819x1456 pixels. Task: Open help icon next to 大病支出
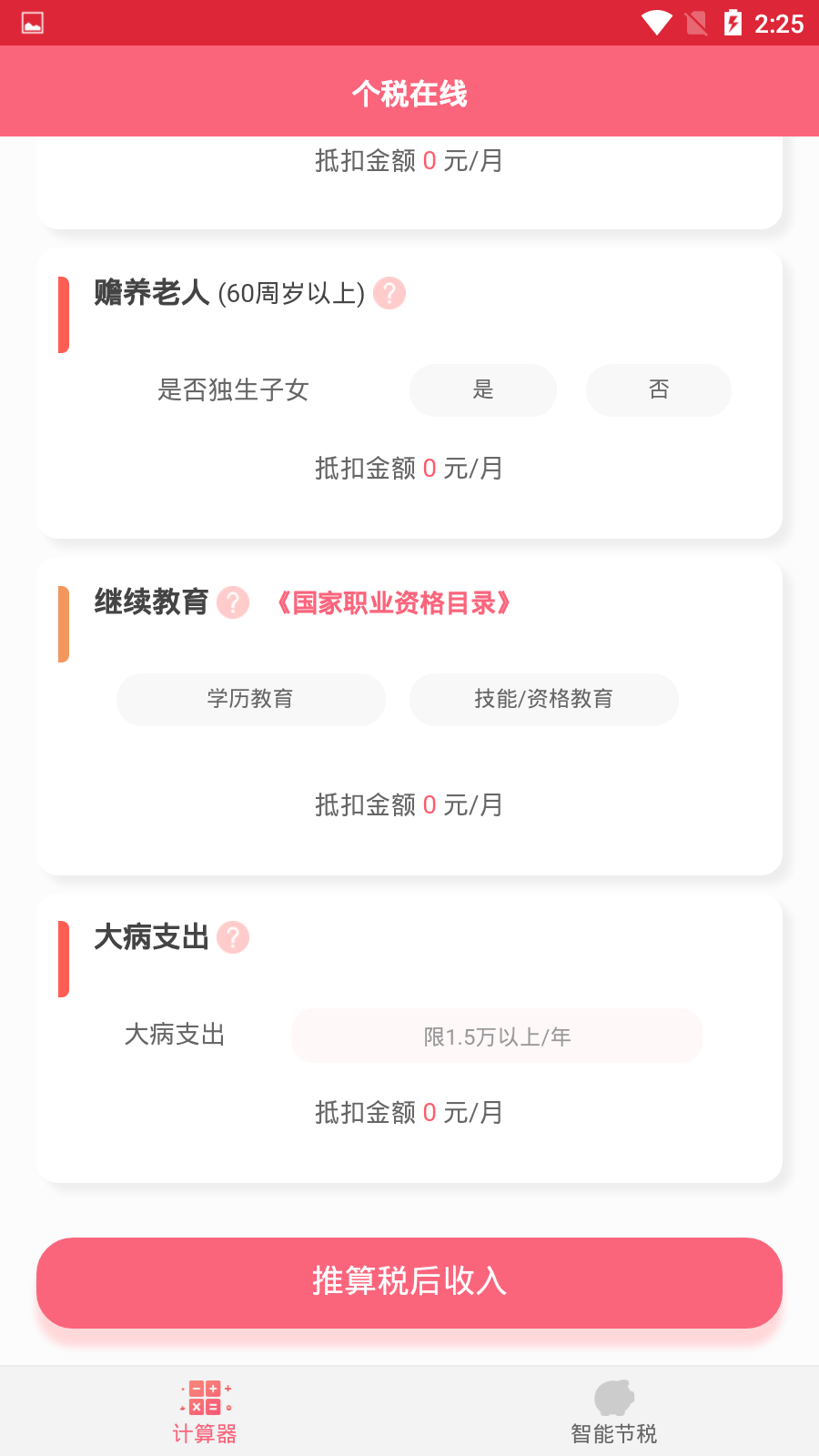[233, 937]
